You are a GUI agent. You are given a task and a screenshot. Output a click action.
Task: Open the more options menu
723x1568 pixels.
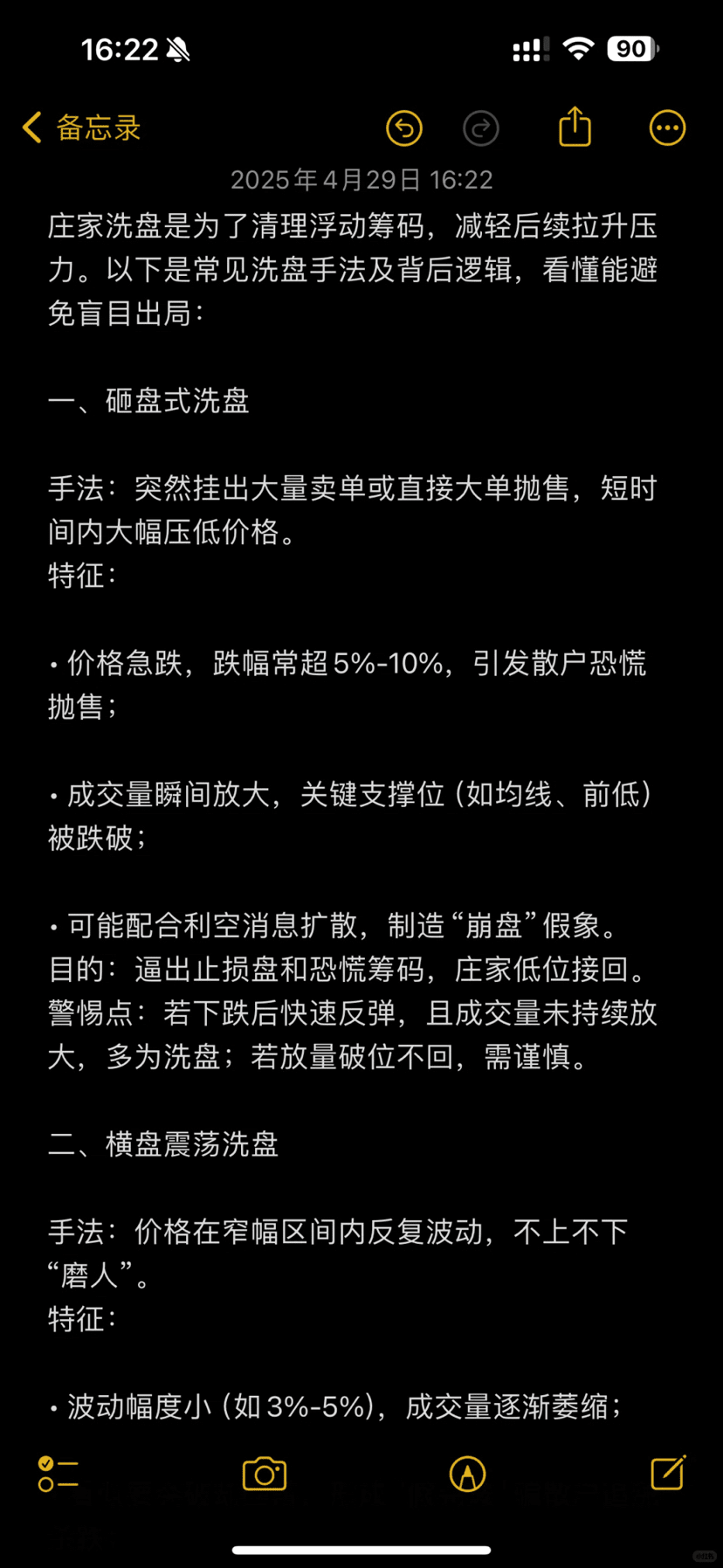[667, 128]
